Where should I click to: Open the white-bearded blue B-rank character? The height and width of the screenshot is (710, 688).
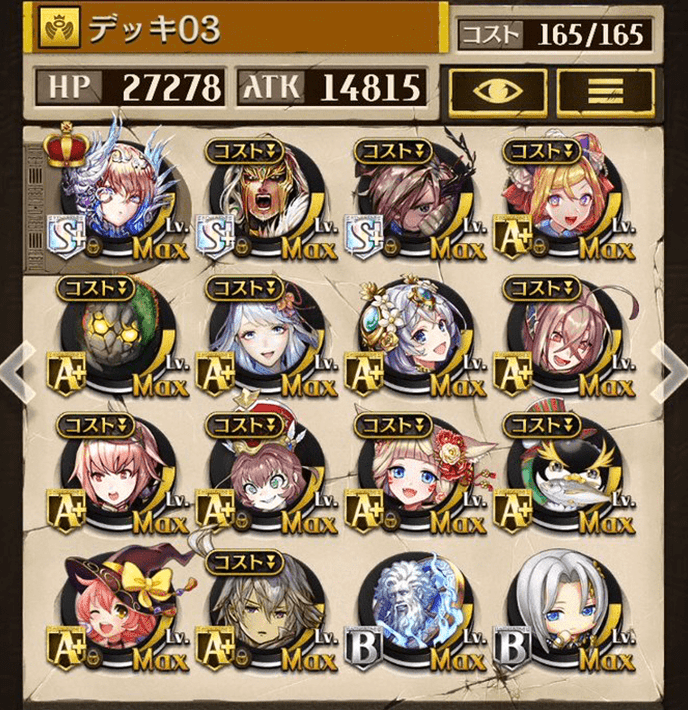click(410, 612)
